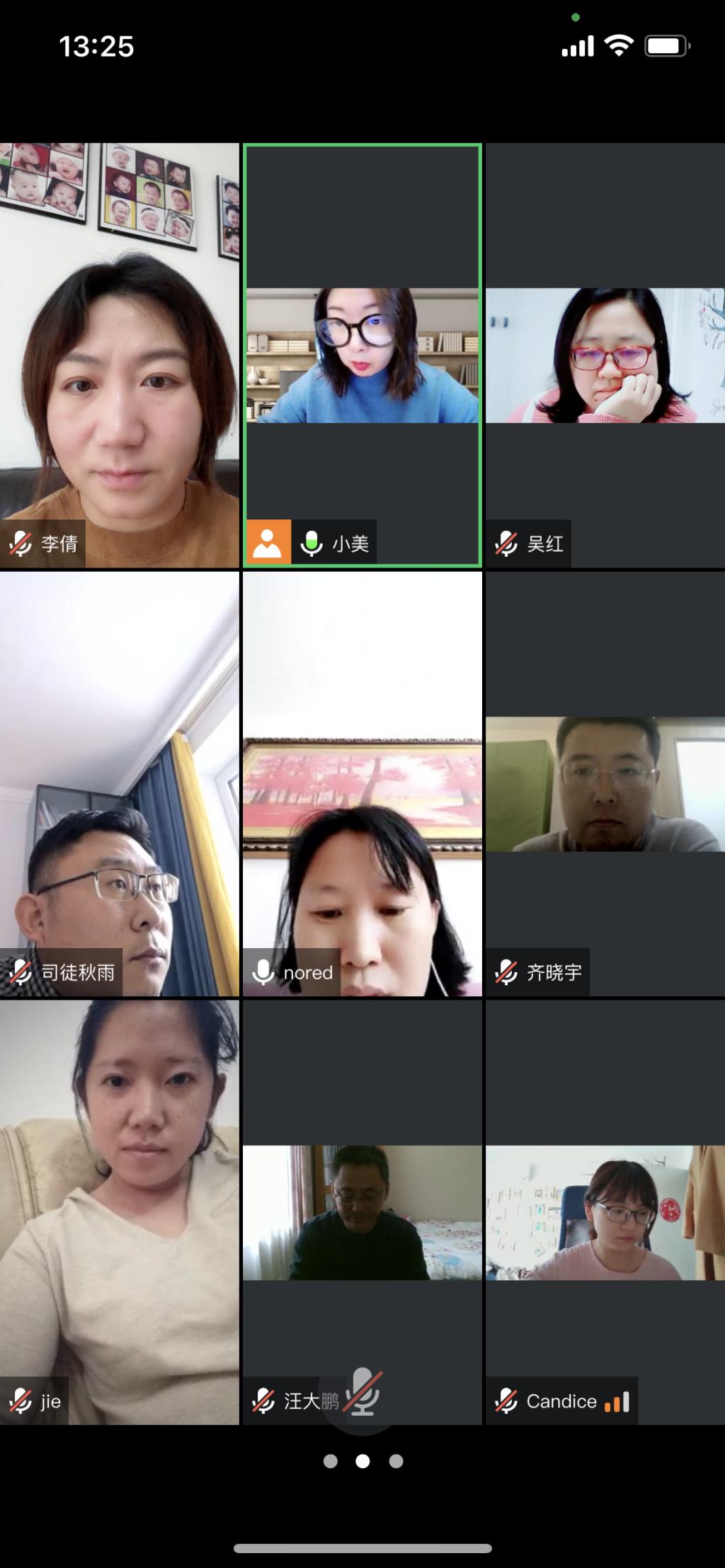
Task: Unmute with the floating microphone button
Action: [362, 1391]
